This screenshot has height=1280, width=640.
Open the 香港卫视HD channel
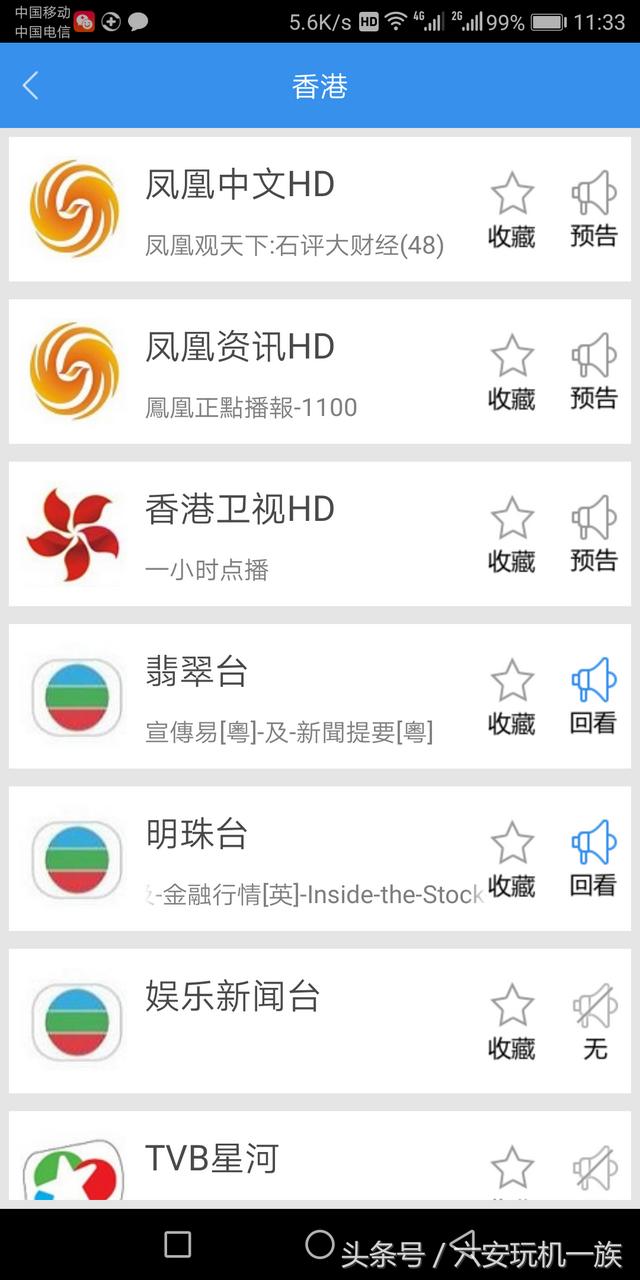pos(320,533)
